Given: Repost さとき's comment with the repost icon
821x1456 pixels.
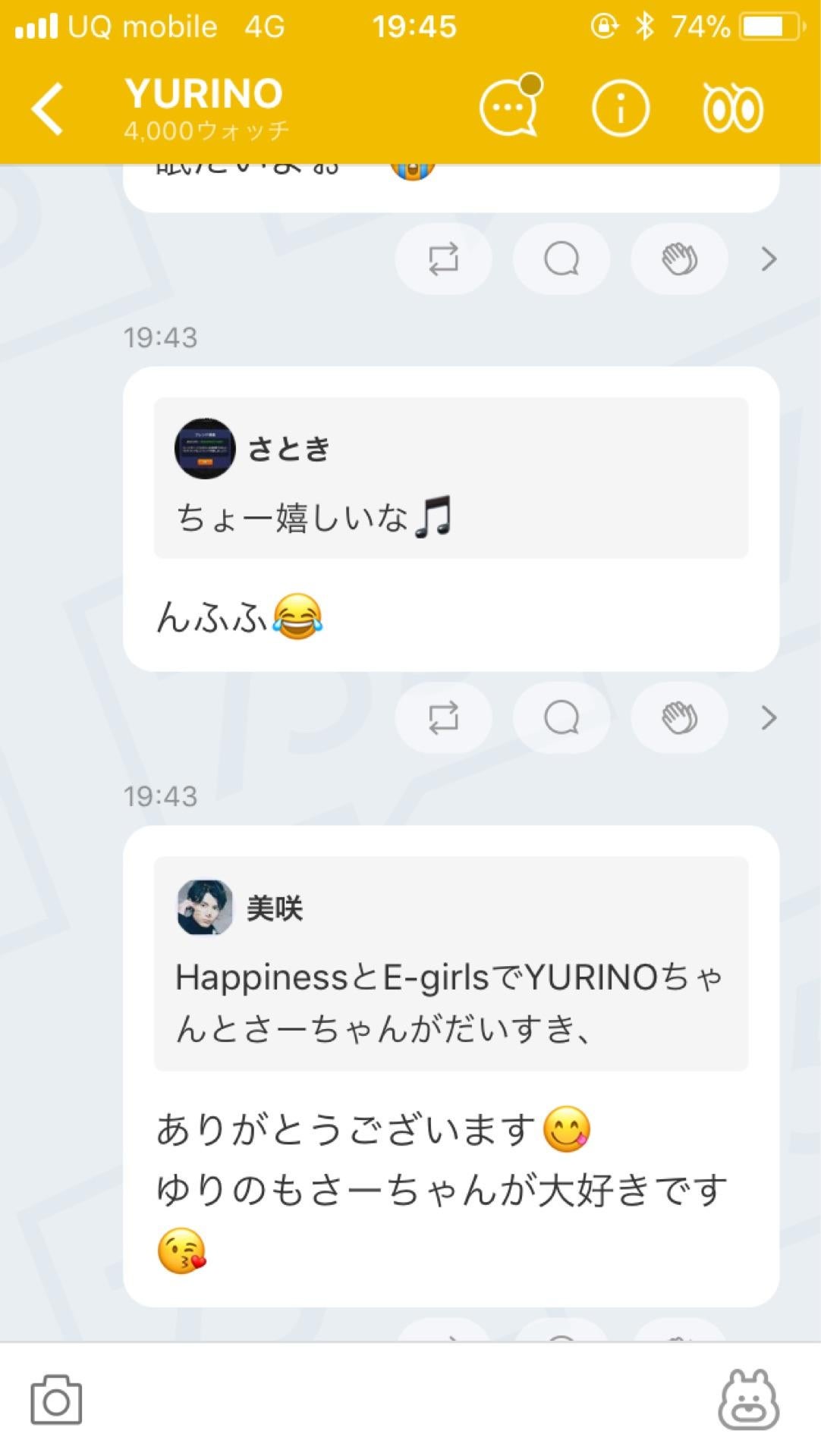Looking at the screenshot, I should 443,718.
